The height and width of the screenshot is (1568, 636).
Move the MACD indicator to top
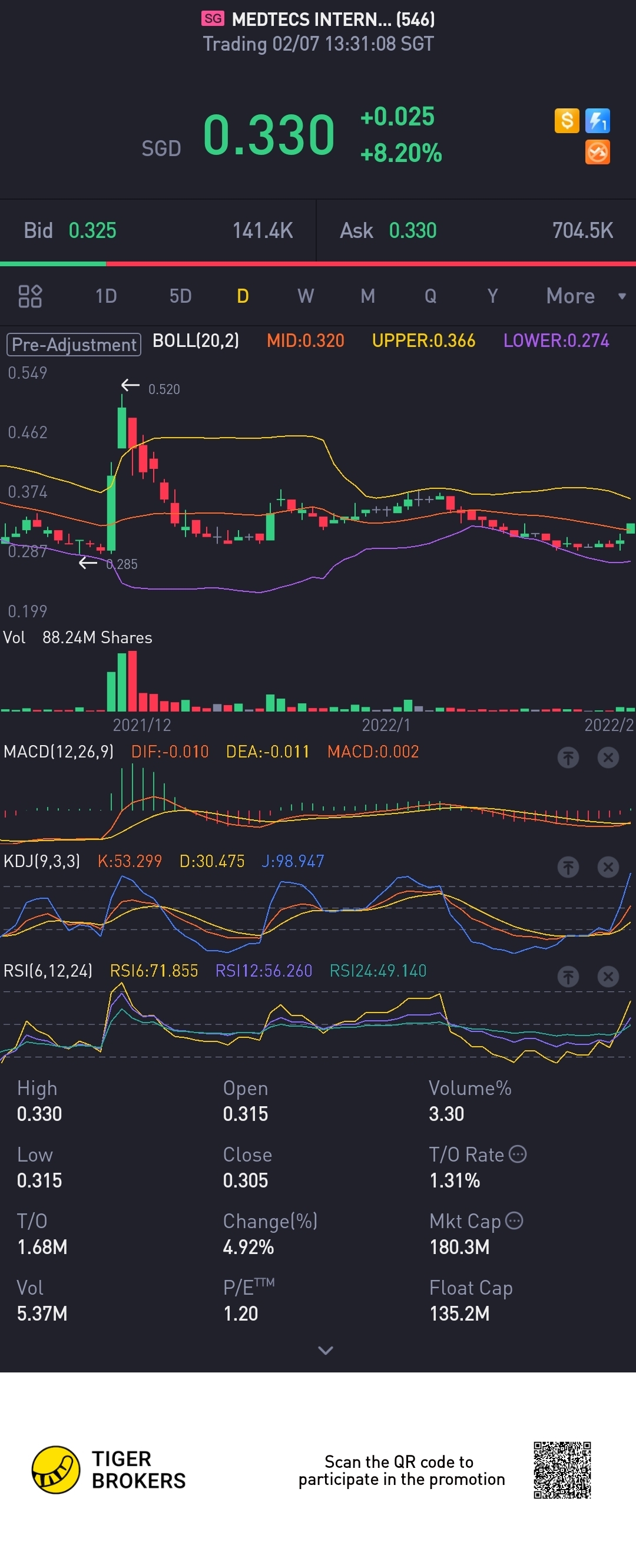click(x=568, y=757)
